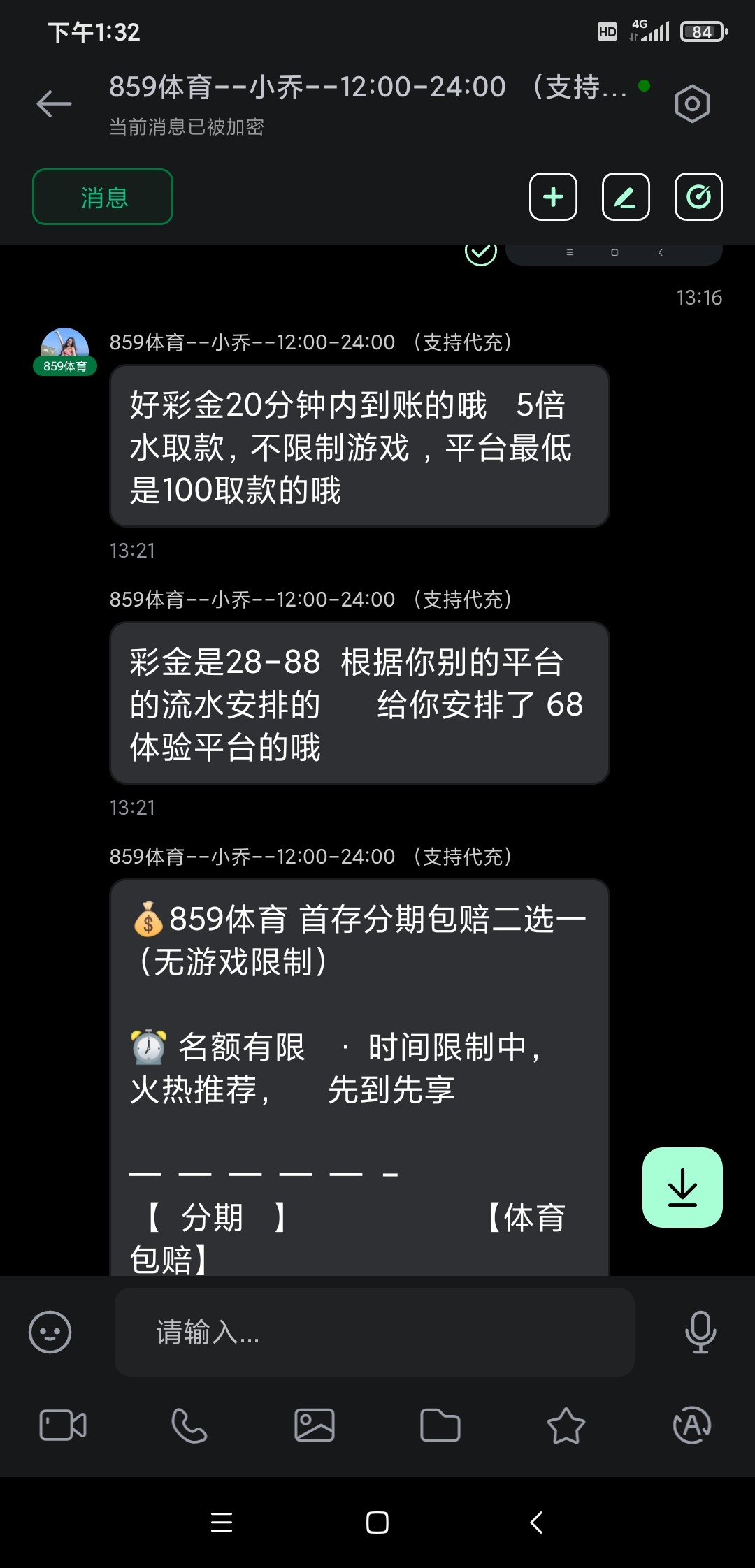
Task: Tap the circled A icon
Action: 692,1425
